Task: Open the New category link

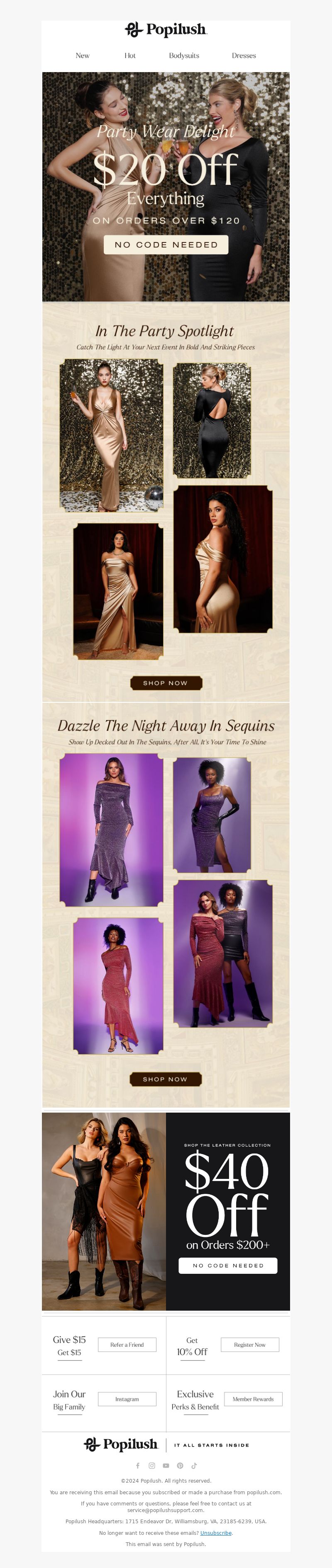Action: click(x=82, y=56)
